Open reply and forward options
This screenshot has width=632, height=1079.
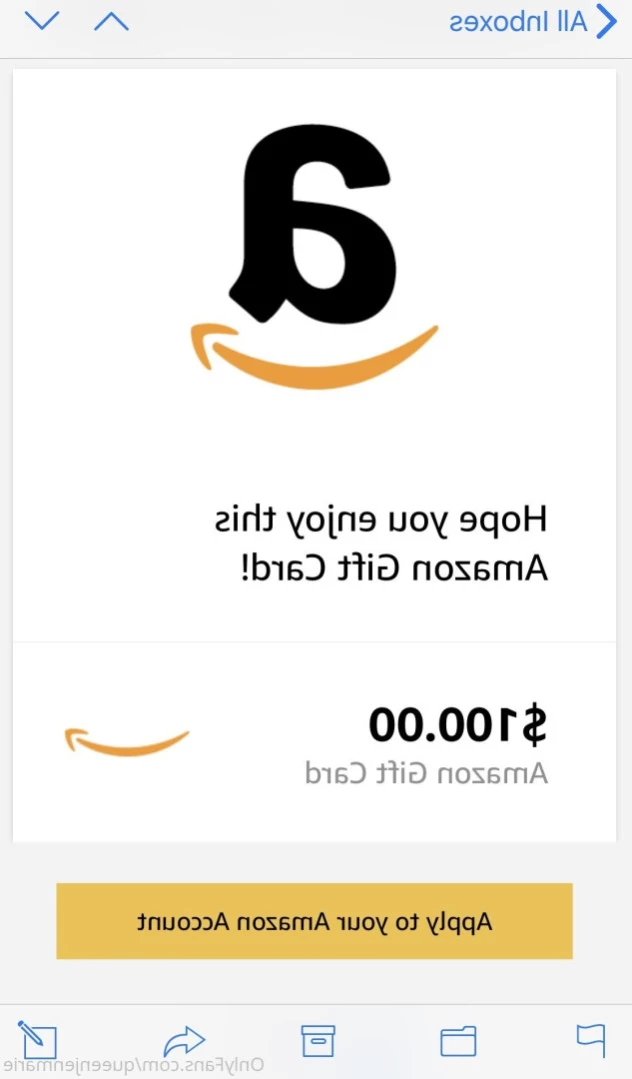(x=185, y=1041)
